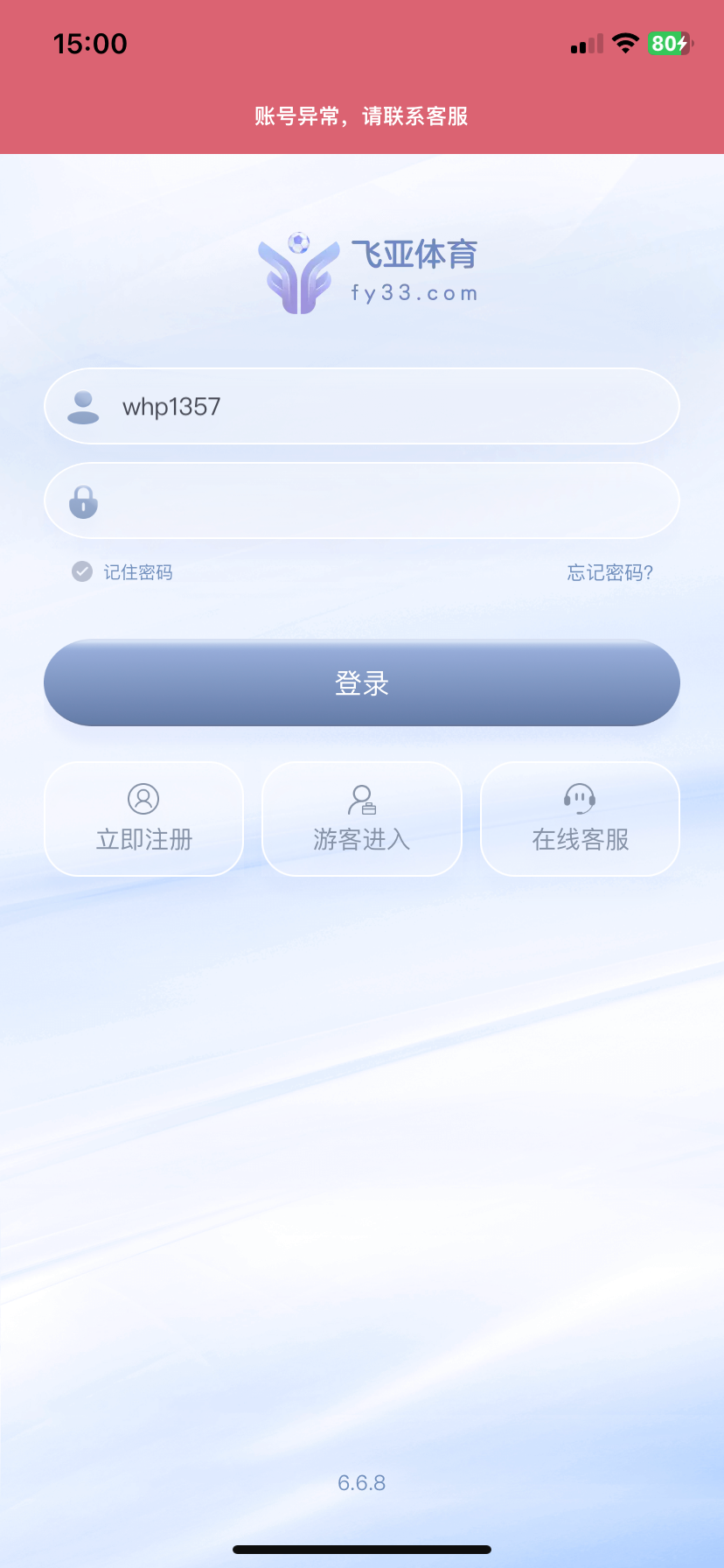Click the lock icon in password field

coord(83,500)
